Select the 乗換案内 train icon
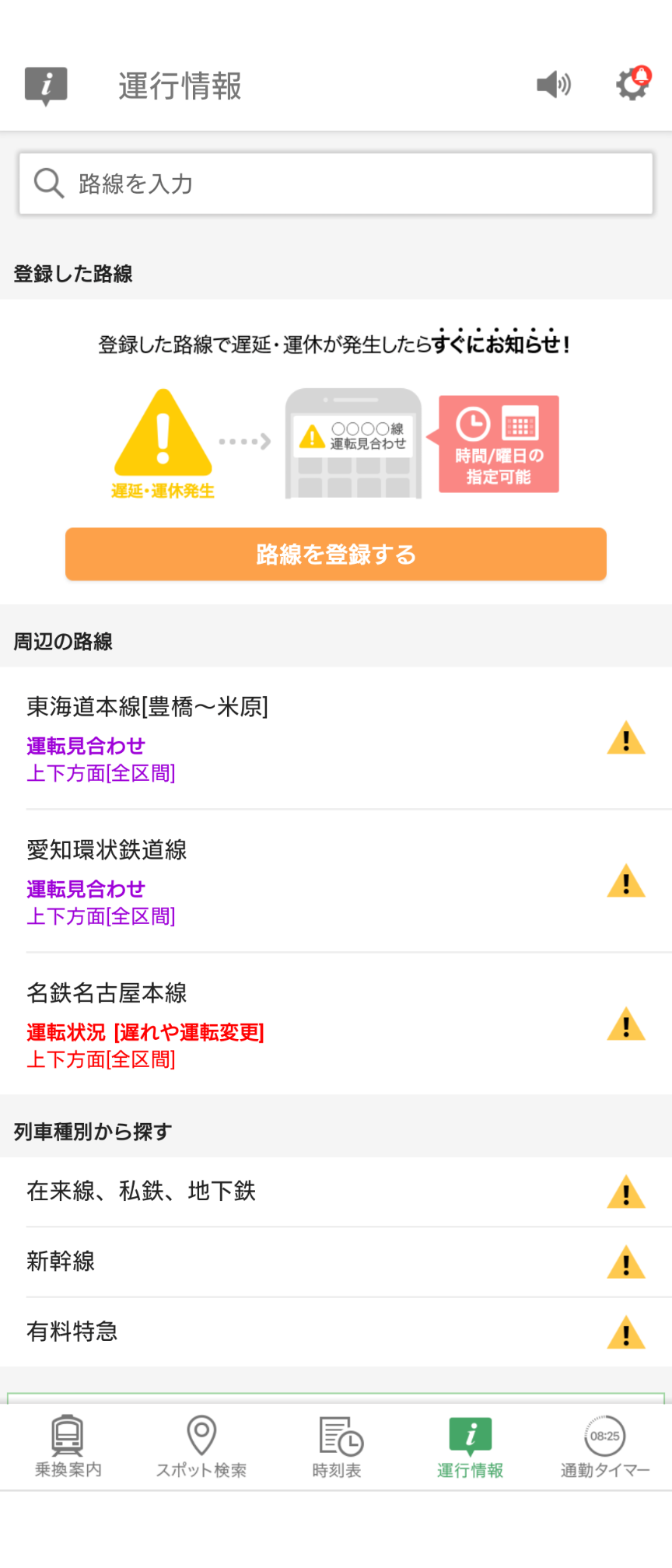Image resolution: width=672 pixels, height=1568 pixels. pyautogui.click(x=68, y=1435)
